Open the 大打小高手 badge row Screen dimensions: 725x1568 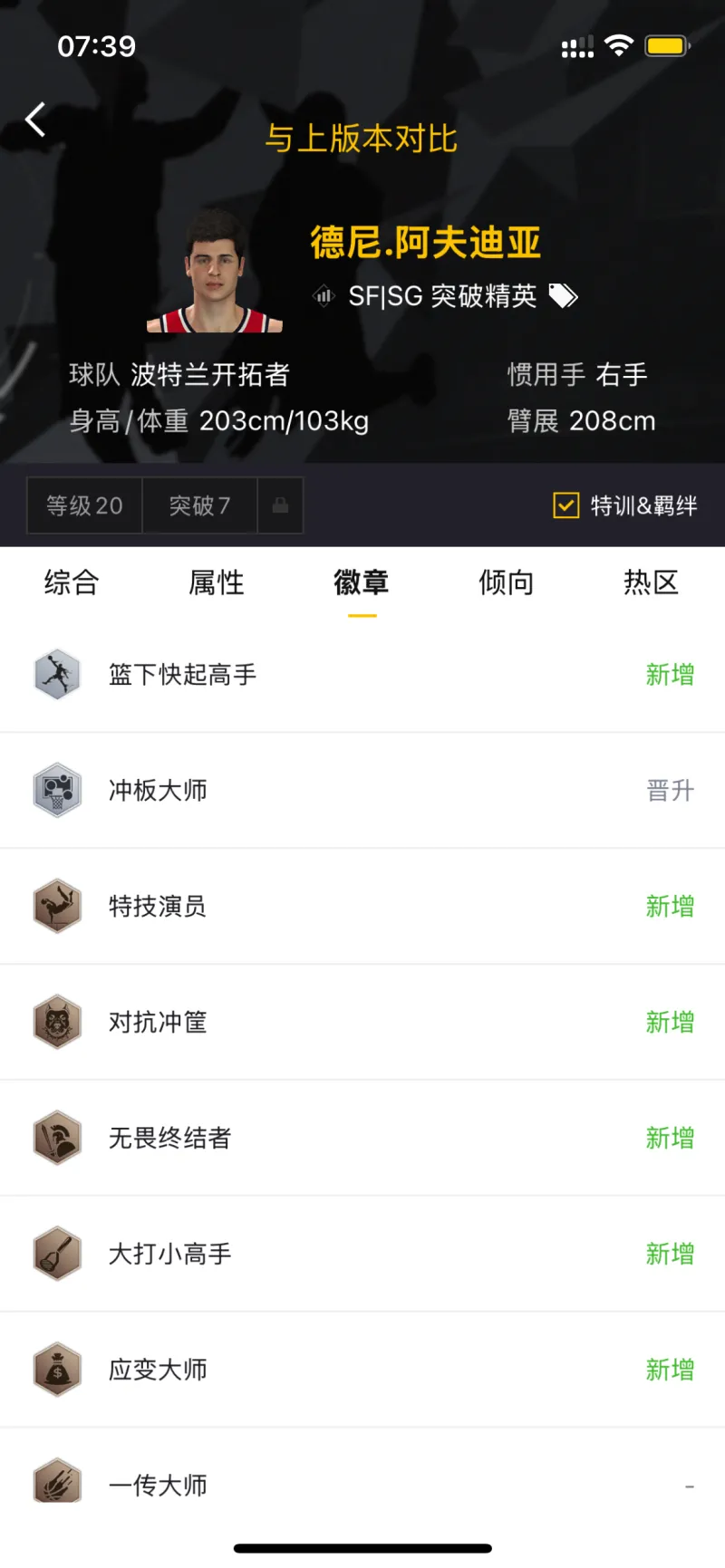pos(362,1255)
